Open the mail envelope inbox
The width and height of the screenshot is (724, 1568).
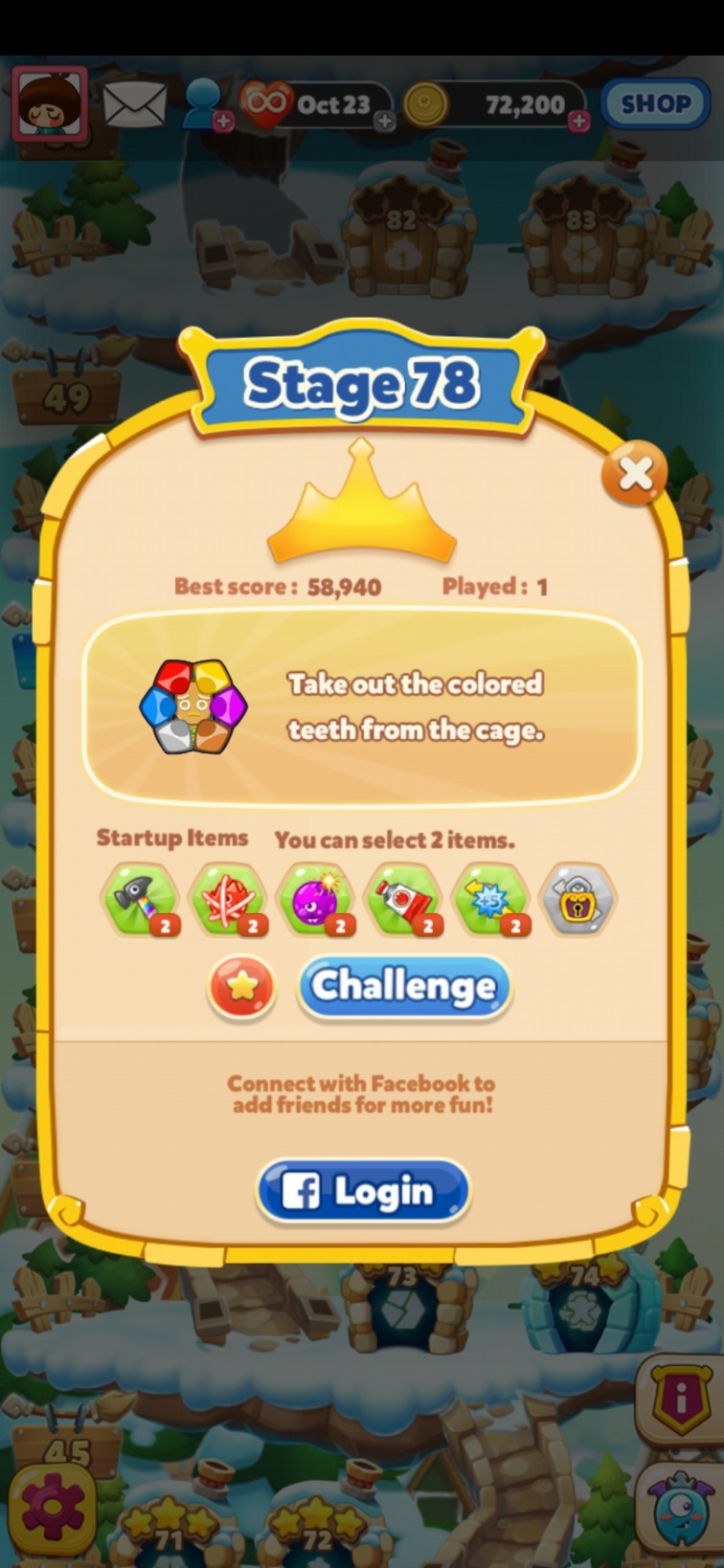point(135,103)
